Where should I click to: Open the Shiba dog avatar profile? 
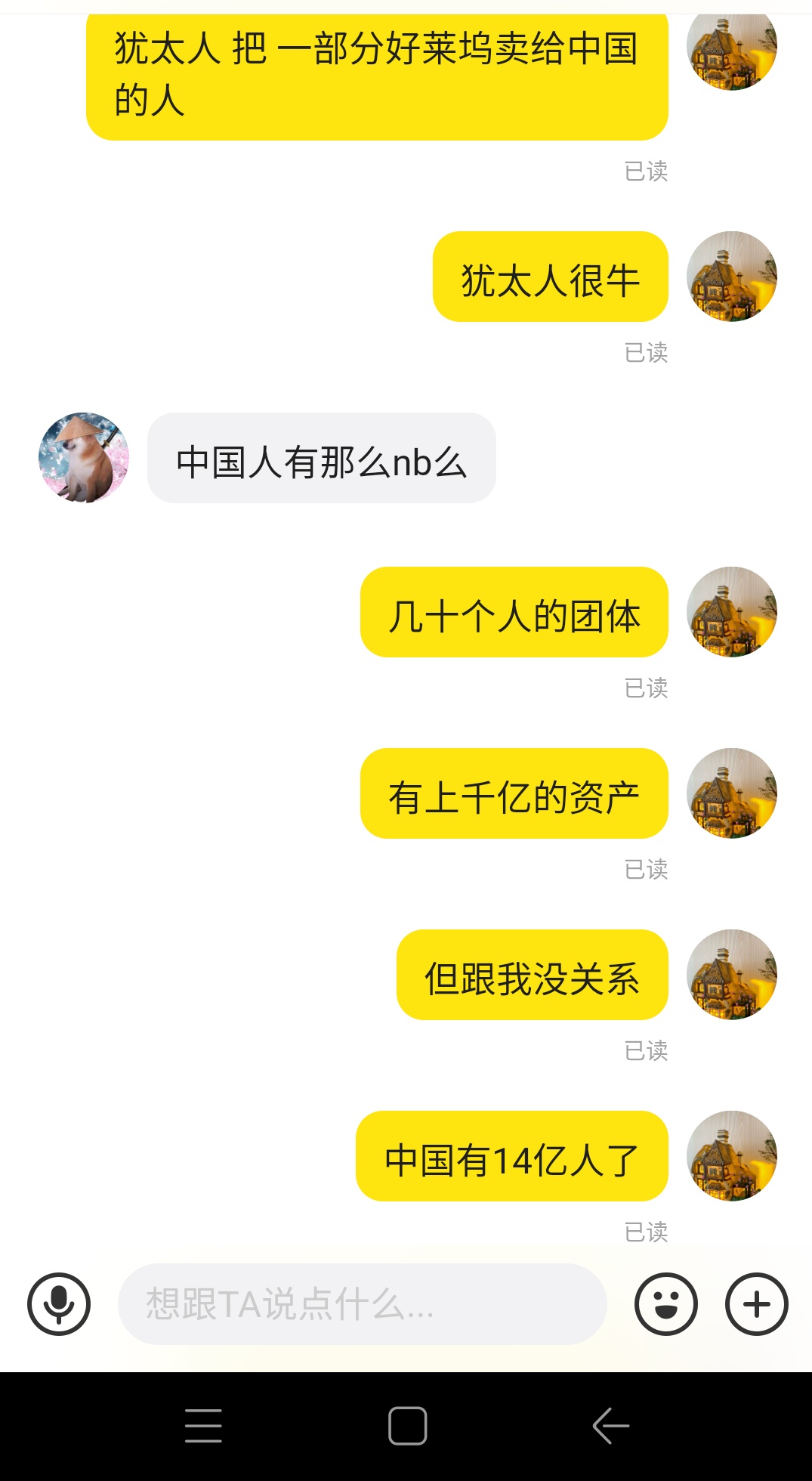pyautogui.click(x=84, y=458)
